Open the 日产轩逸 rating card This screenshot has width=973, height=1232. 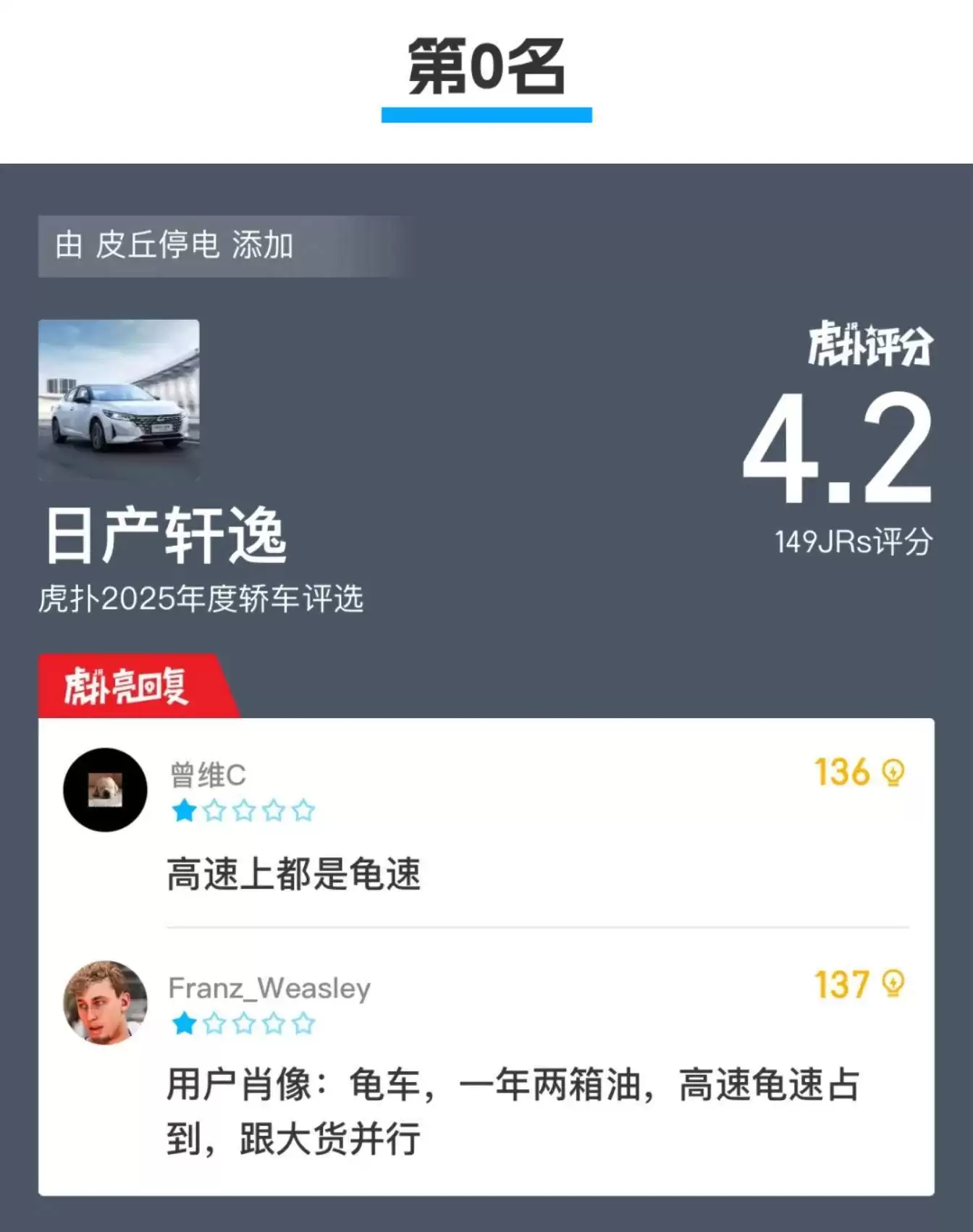pos(165,534)
